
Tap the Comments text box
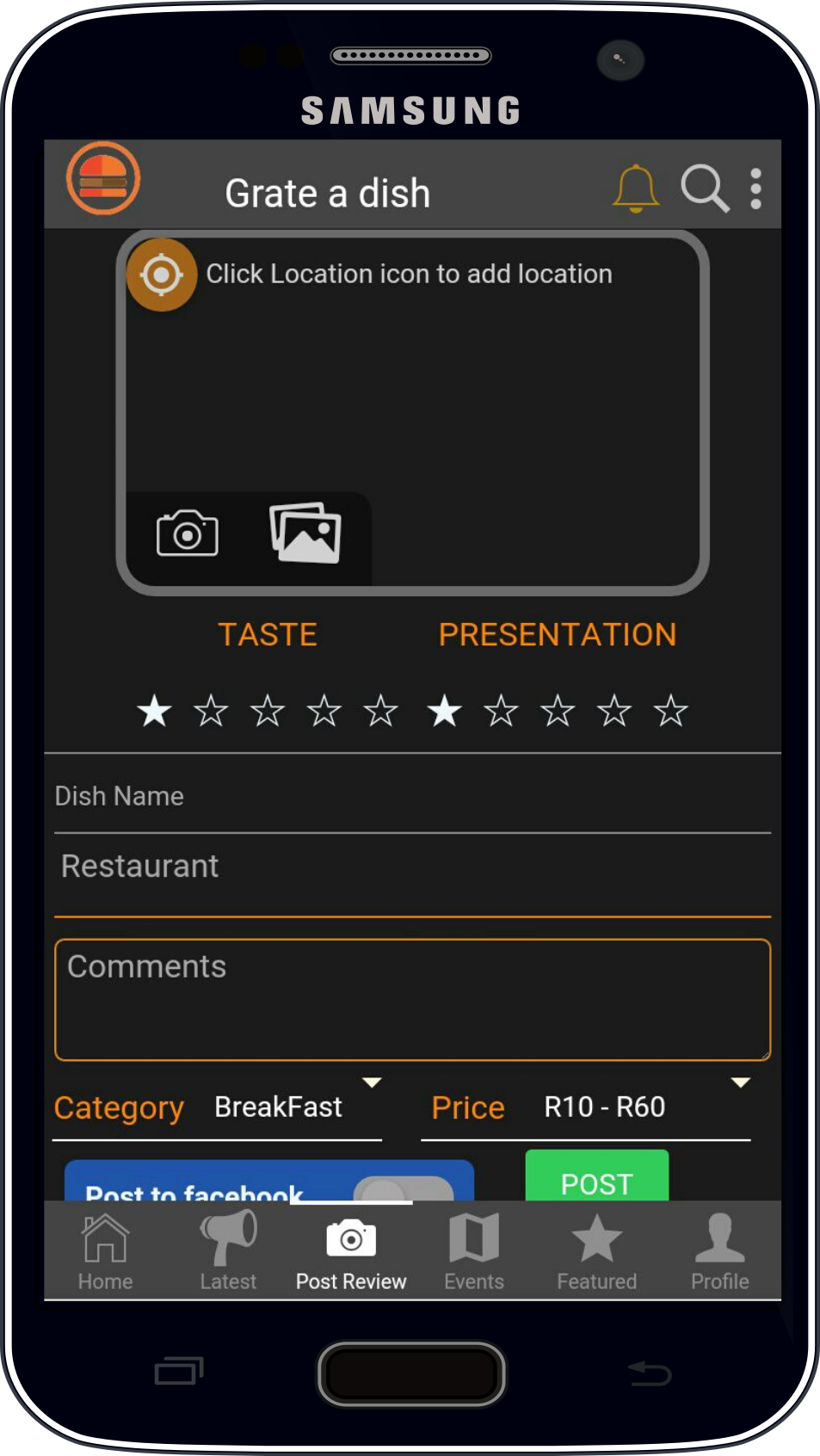click(x=412, y=1000)
